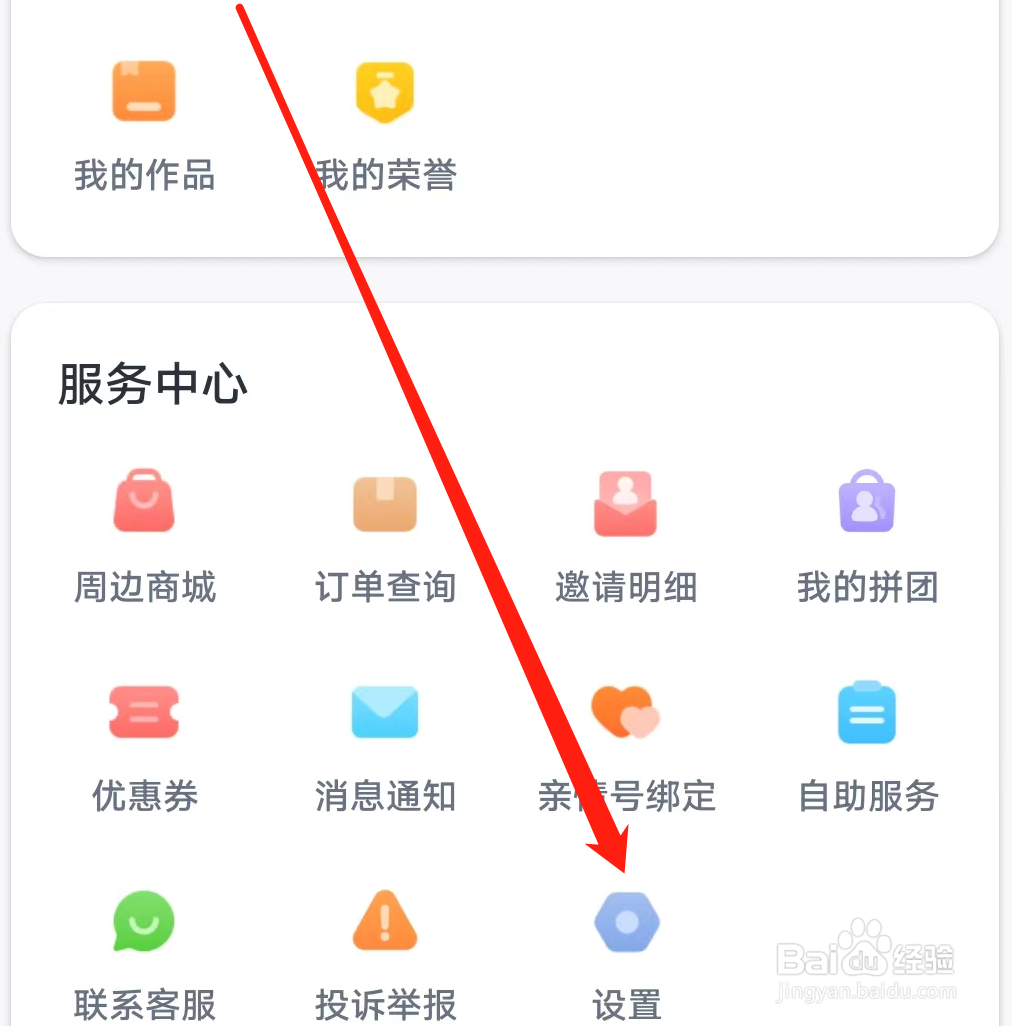
Task: Open the 设置 settings page
Action: (x=626, y=950)
